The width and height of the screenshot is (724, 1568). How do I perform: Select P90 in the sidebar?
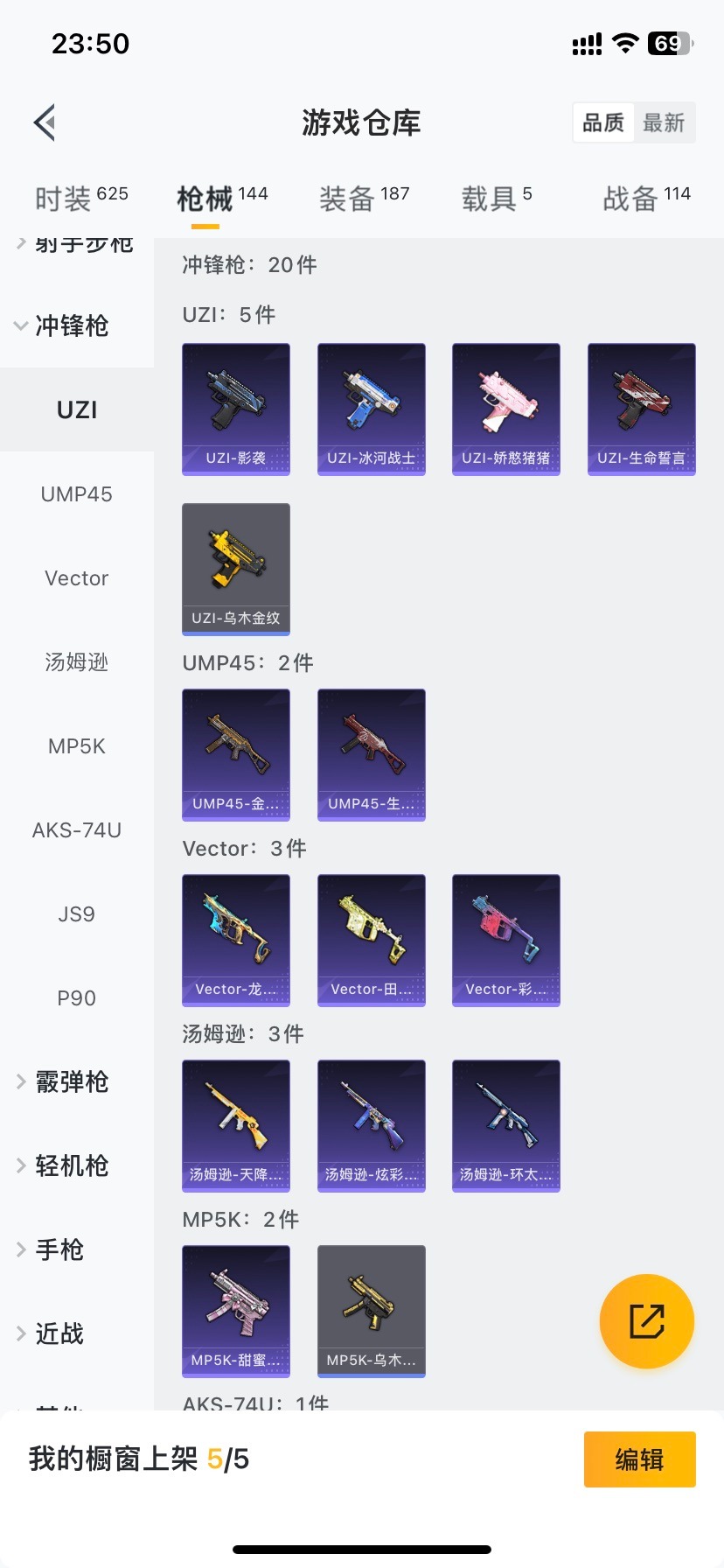pyautogui.click(x=77, y=998)
